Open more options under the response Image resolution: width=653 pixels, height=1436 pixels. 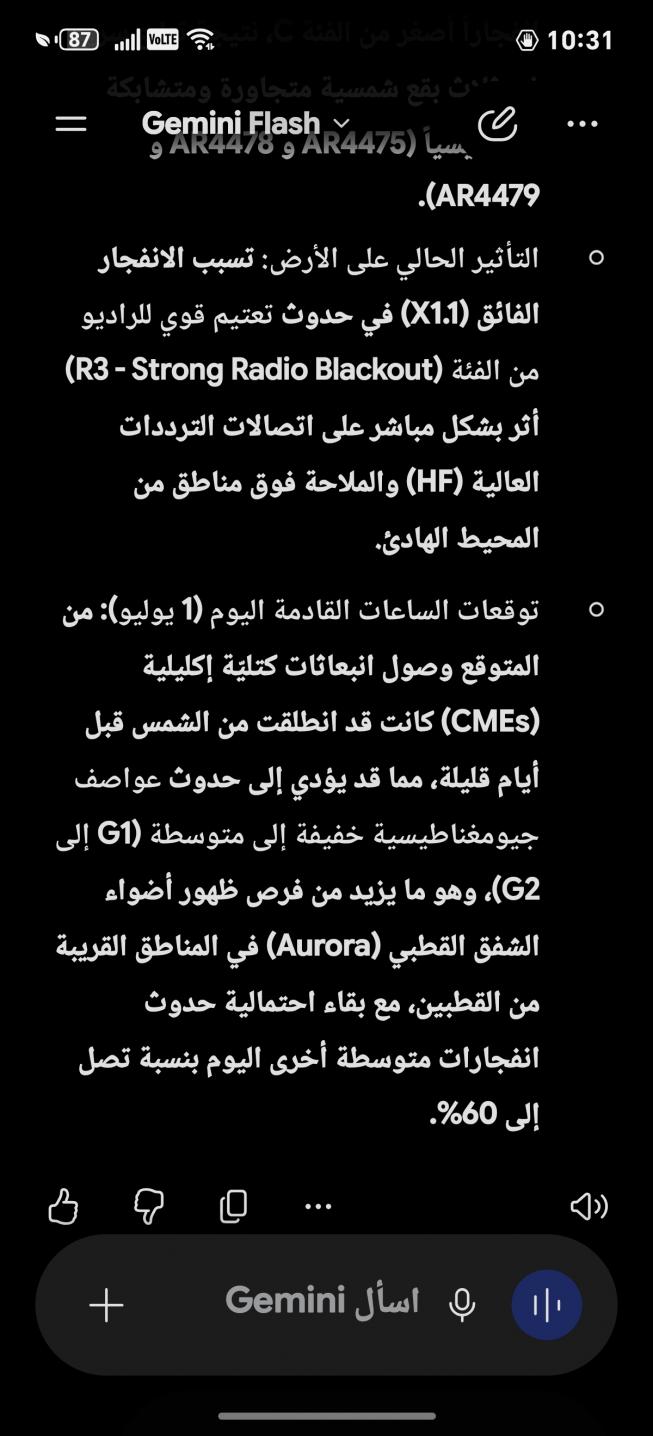pyautogui.click(x=318, y=1206)
